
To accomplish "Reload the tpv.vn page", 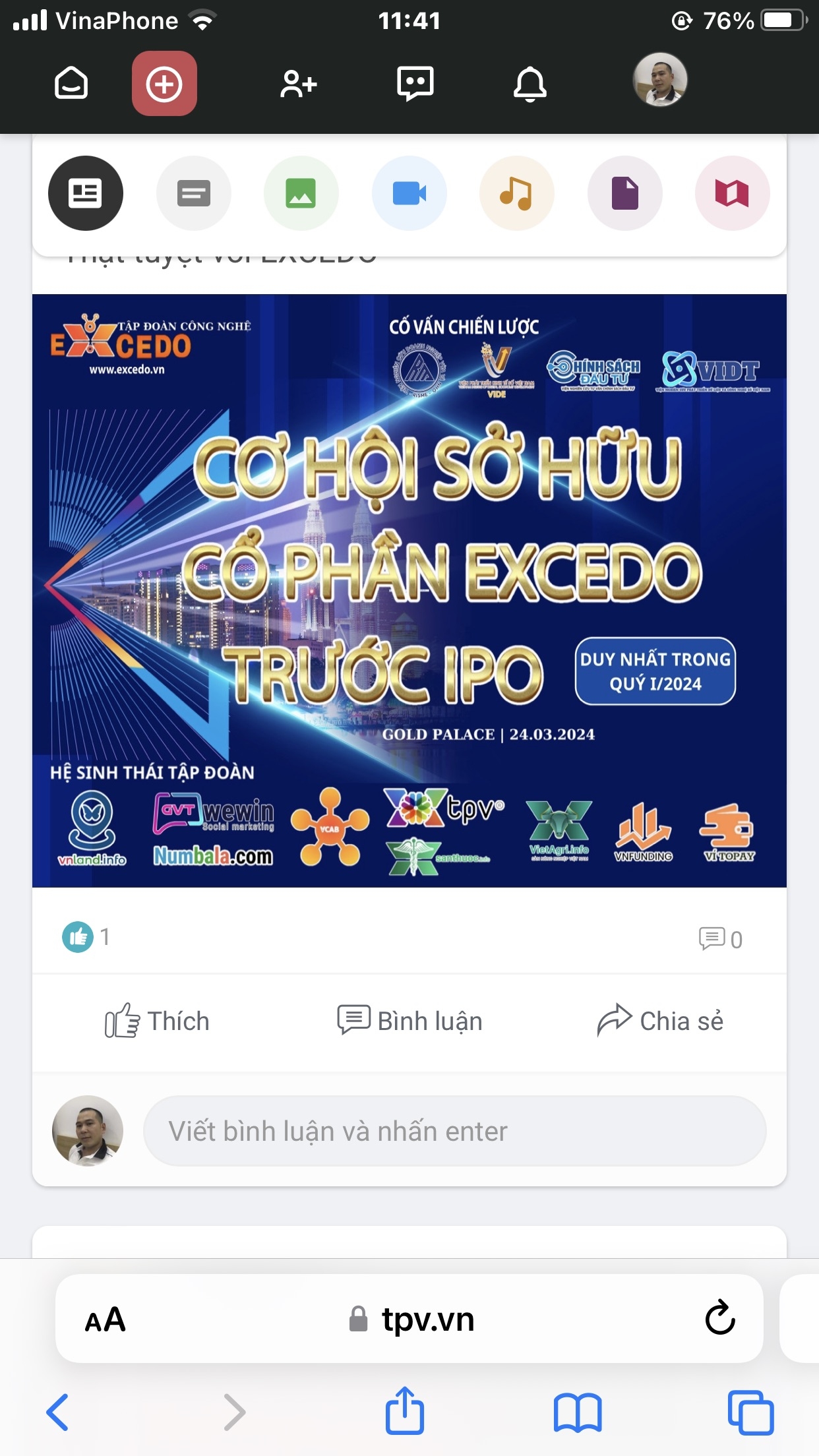I will coord(719,1318).
